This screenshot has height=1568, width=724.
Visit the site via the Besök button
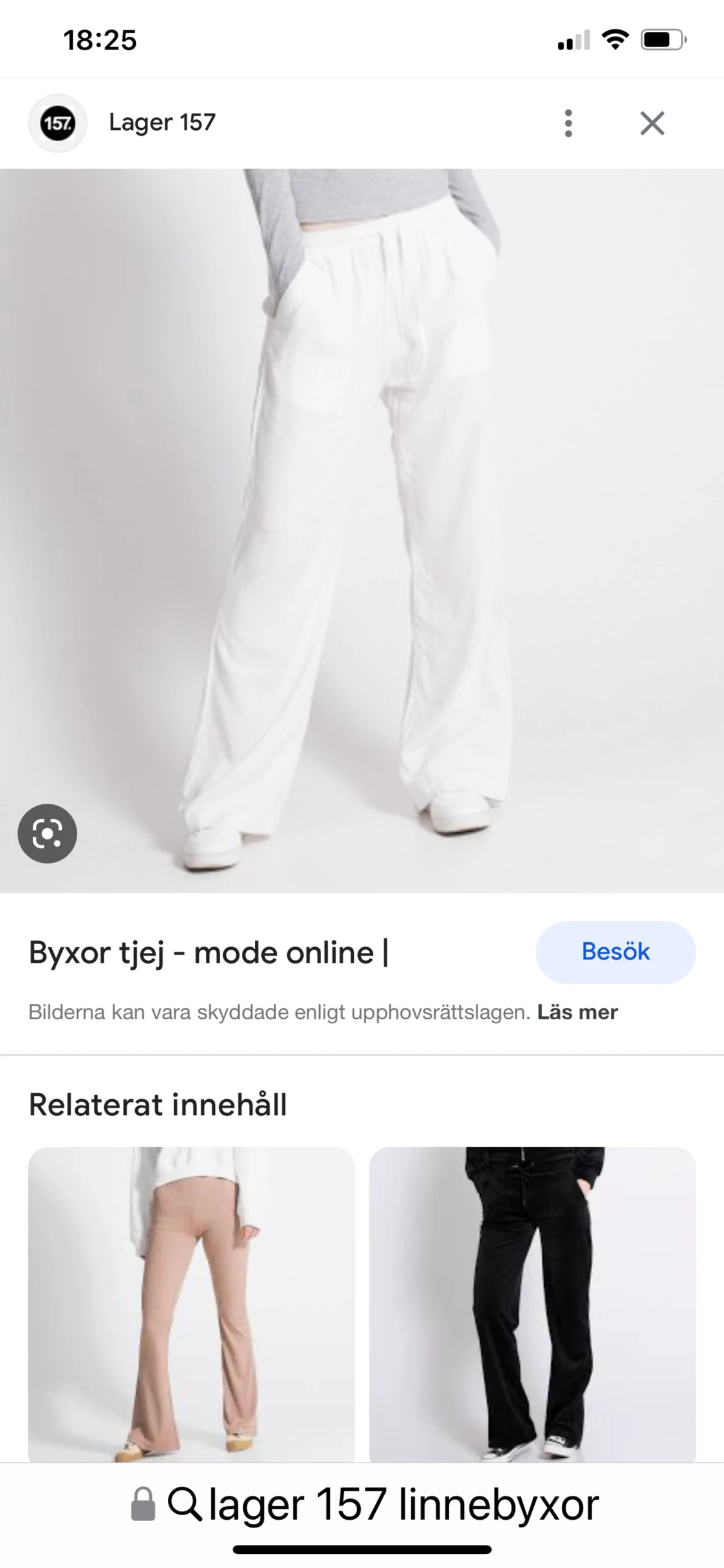(x=615, y=952)
